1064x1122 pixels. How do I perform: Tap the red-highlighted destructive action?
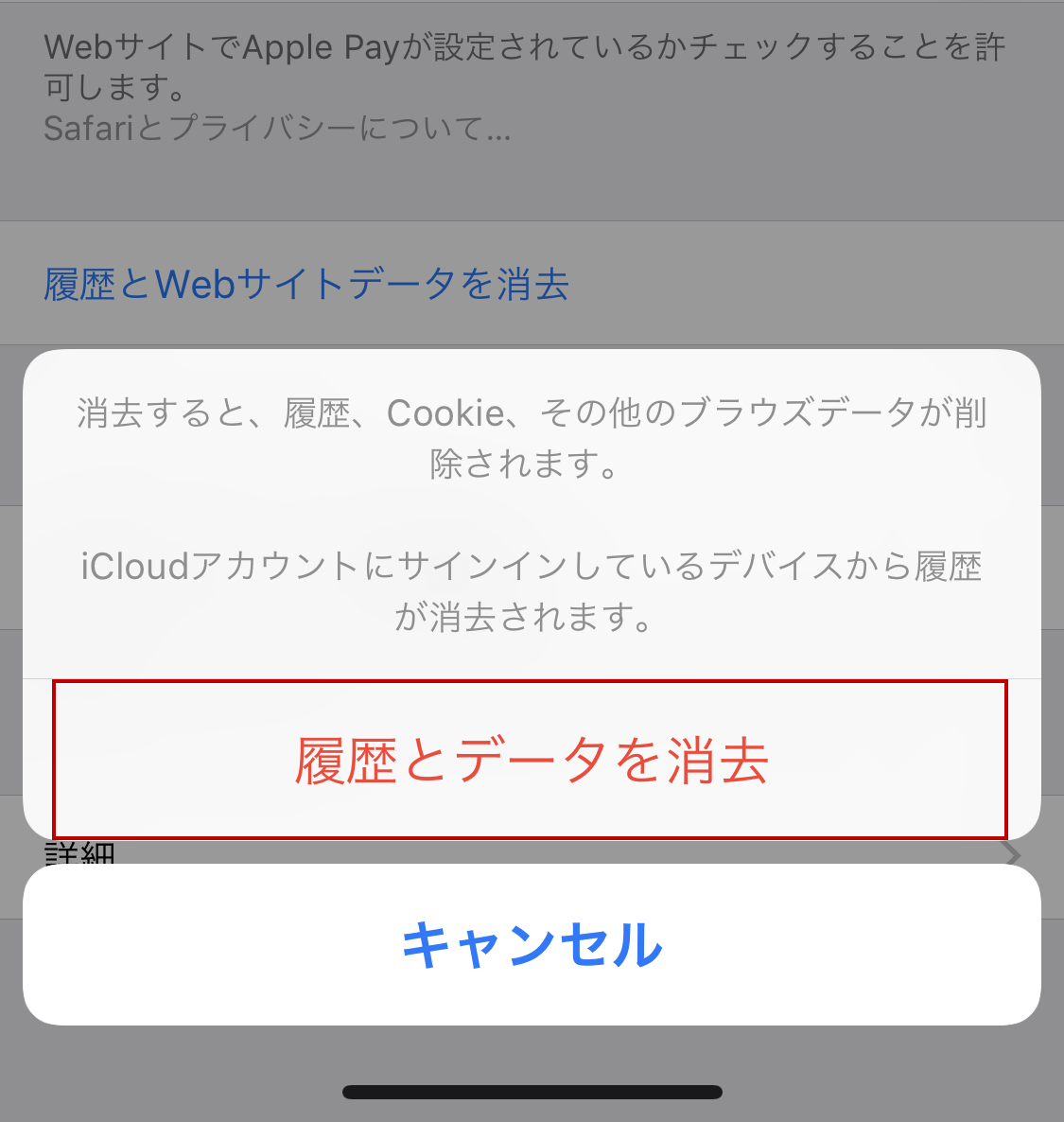pos(532,757)
